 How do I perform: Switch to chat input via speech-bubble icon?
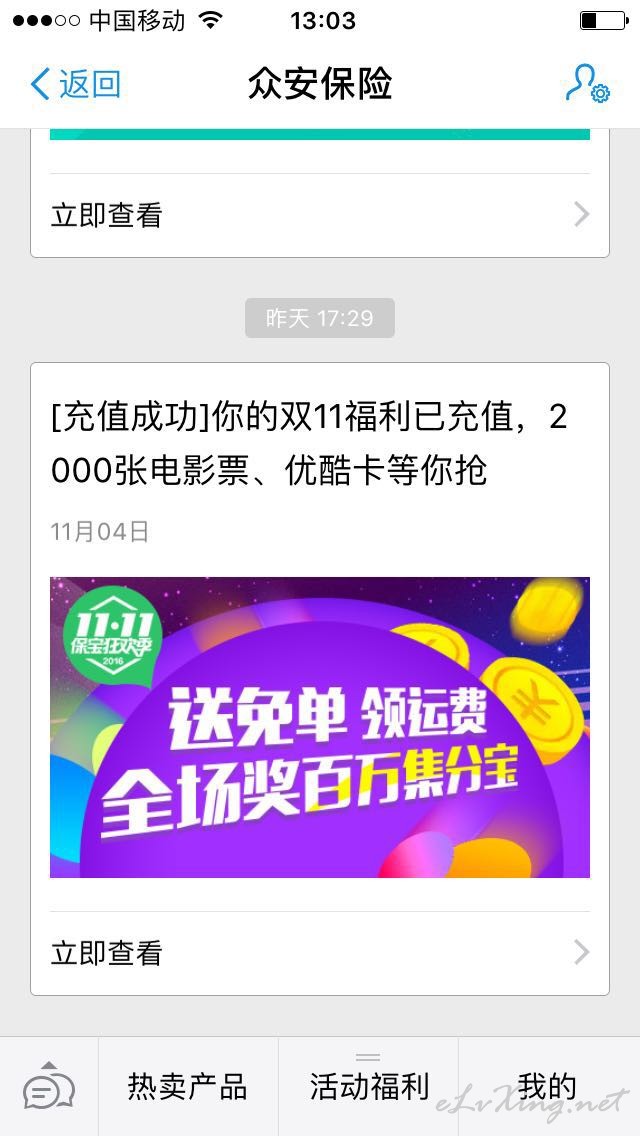coord(49,1087)
